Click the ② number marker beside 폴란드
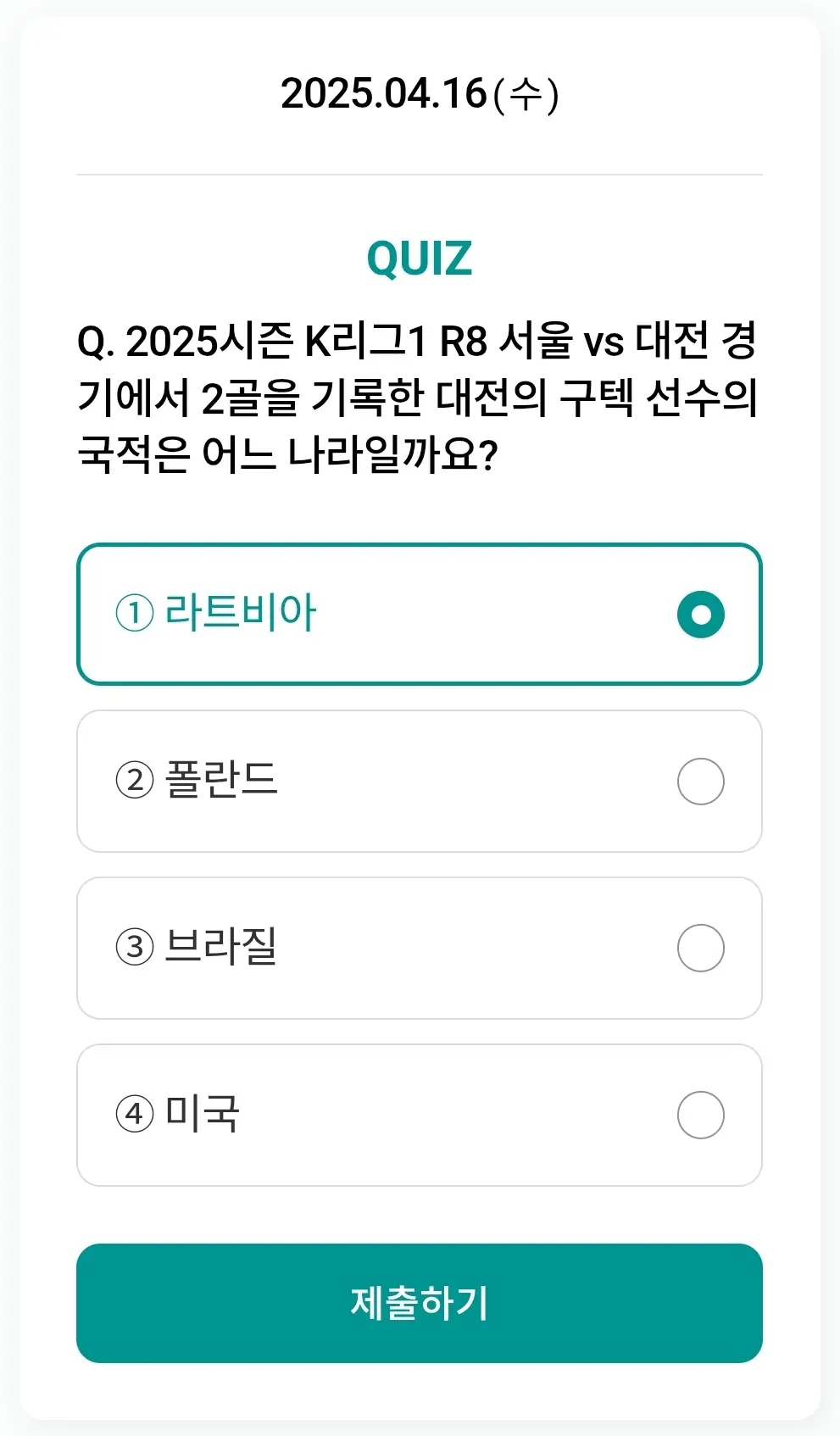This screenshot has width=840, height=1436. (x=136, y=780)
